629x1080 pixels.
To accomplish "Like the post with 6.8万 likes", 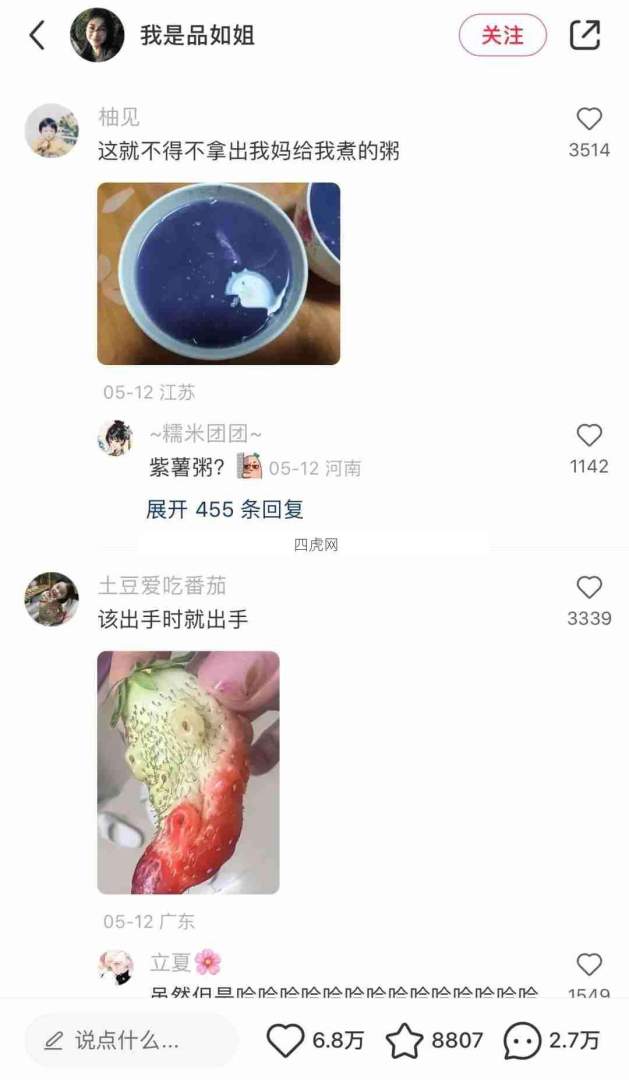I will point(286,1041).
